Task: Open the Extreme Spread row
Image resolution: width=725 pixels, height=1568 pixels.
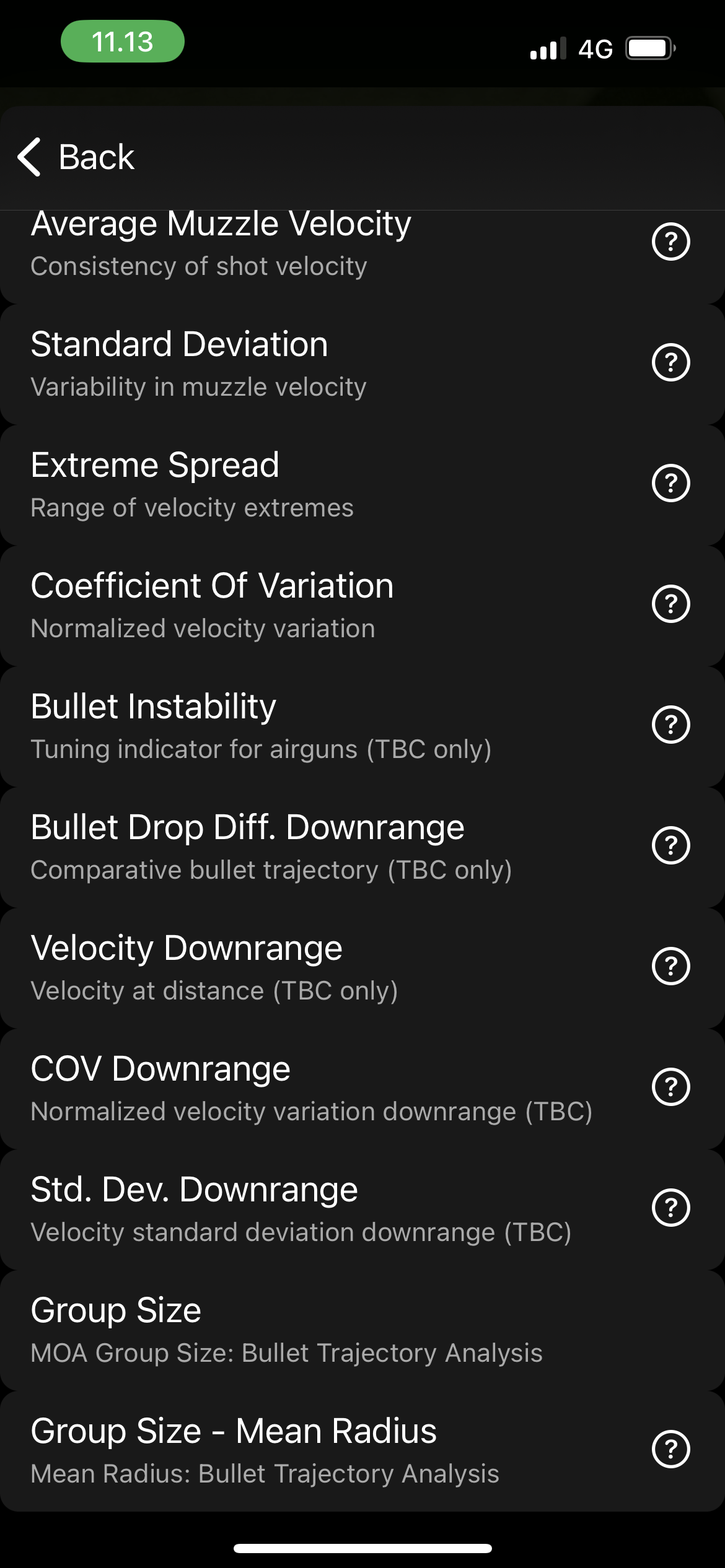Action: click(362, 485)
